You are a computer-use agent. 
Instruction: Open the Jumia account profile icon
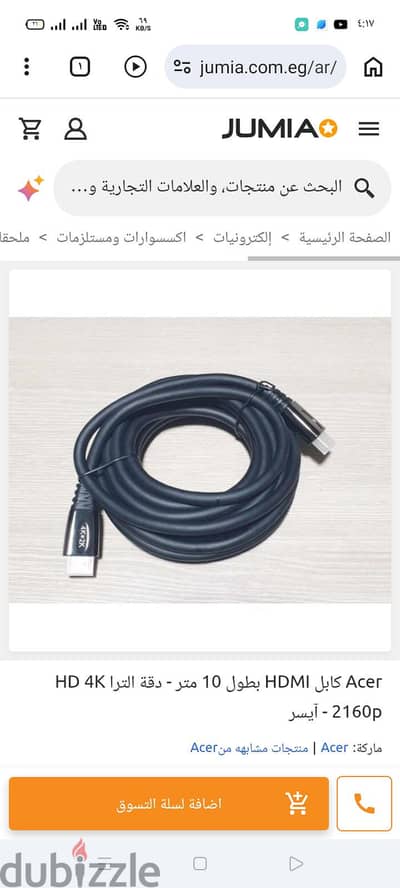pyautogui.click(x=75, y=129)
